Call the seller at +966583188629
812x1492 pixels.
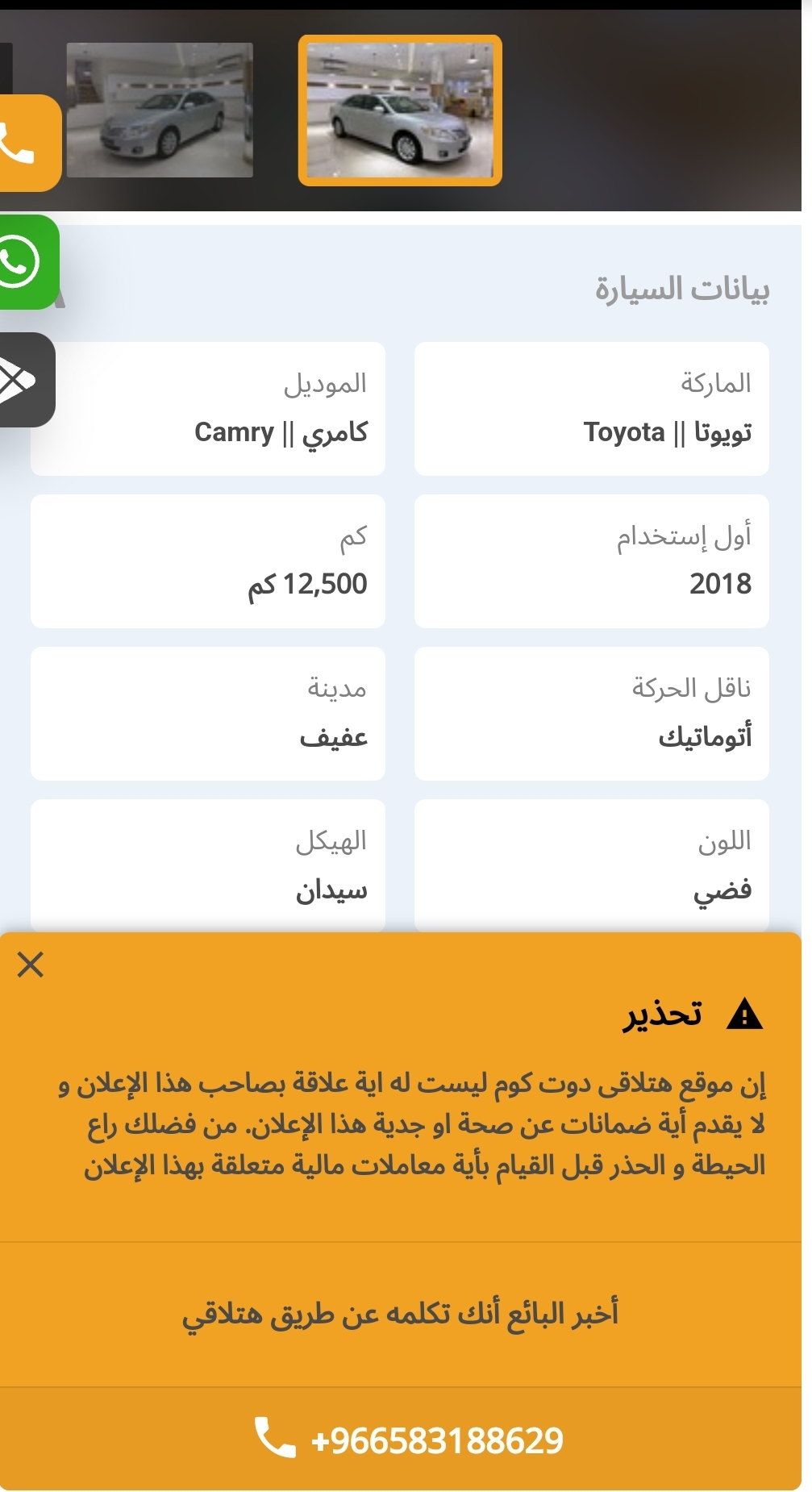(408, 1440)
